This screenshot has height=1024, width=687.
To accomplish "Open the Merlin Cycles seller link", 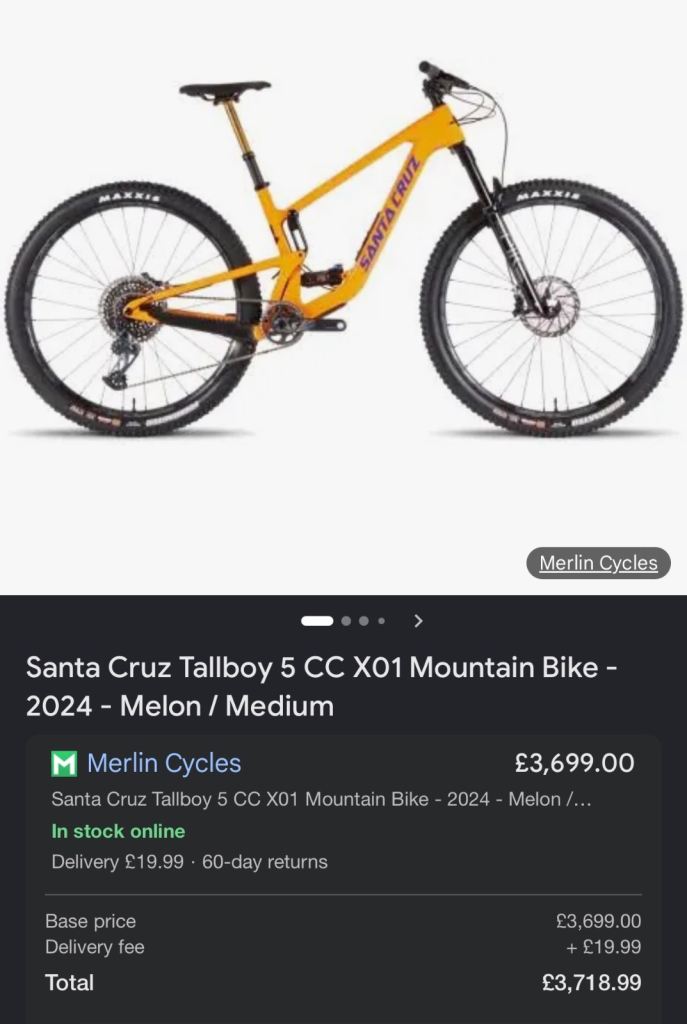I will click(164, 763).
